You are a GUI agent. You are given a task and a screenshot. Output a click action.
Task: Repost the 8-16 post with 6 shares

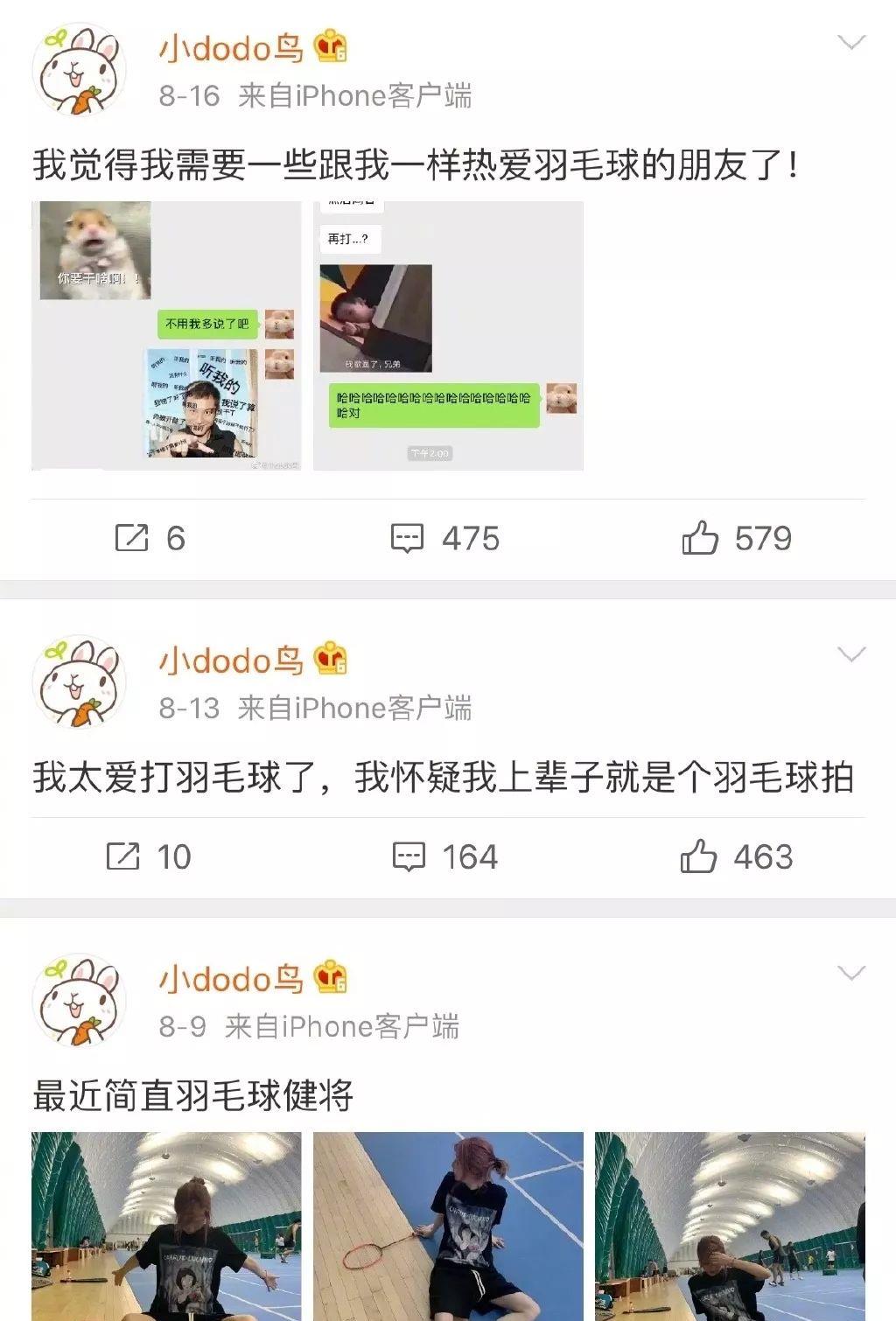[150, 538]
